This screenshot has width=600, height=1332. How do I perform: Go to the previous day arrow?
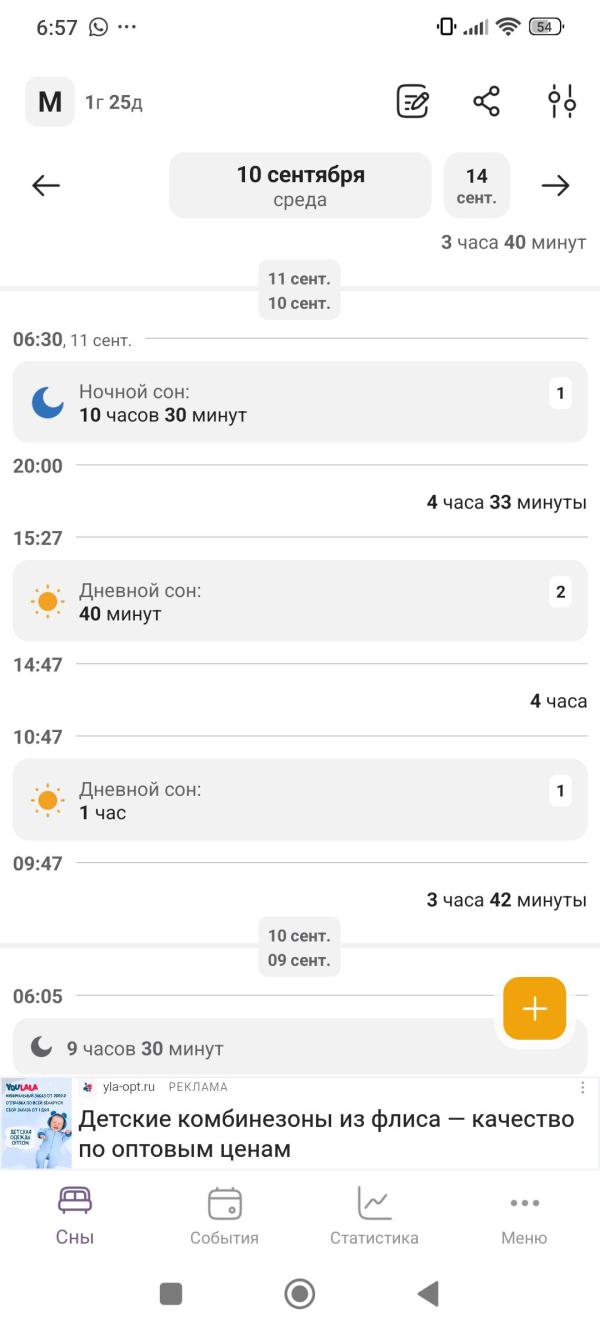(46, 185)
